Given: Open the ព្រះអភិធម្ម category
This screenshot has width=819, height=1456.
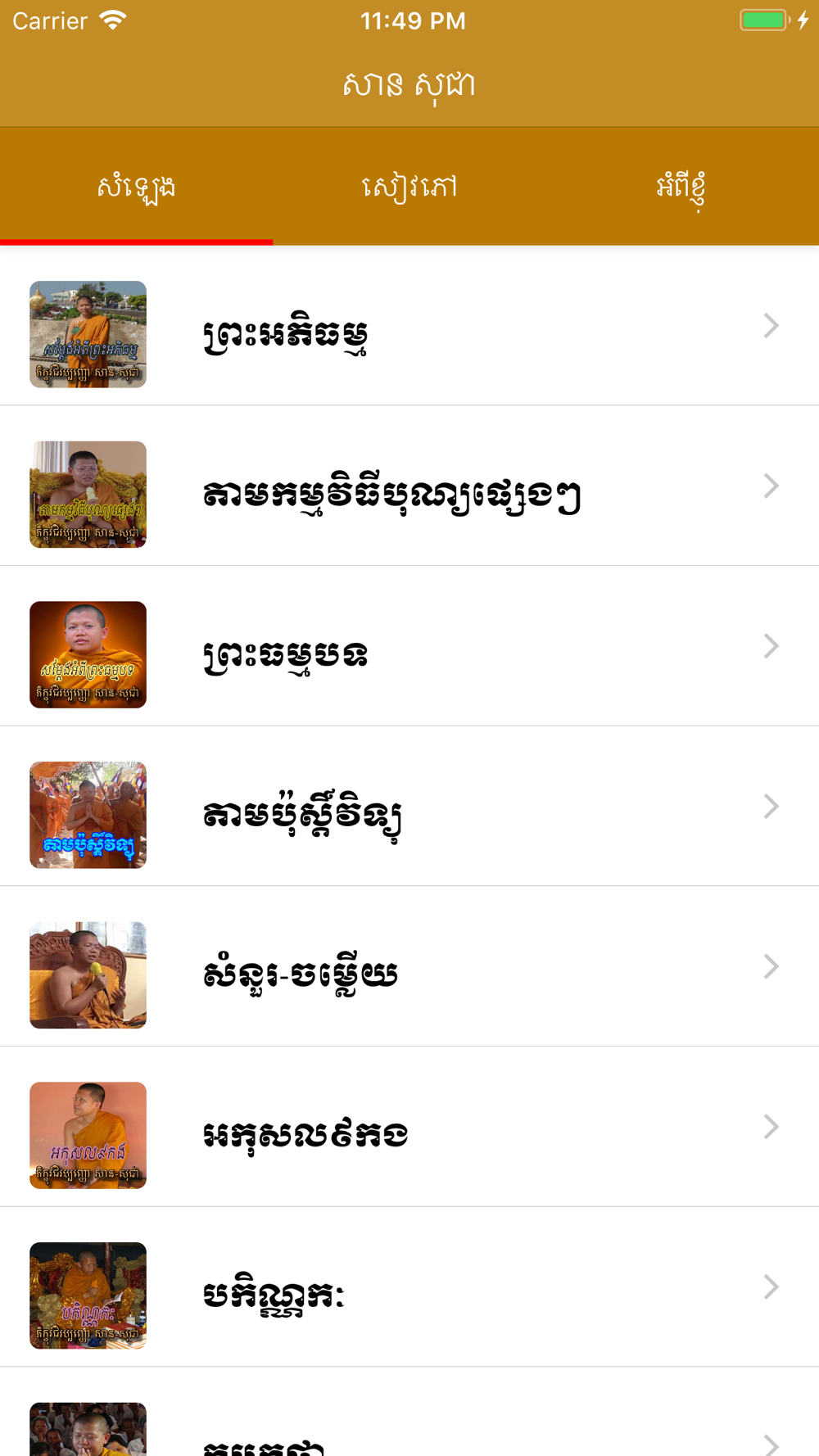Looking at the screenshot, I should [409, 333].
